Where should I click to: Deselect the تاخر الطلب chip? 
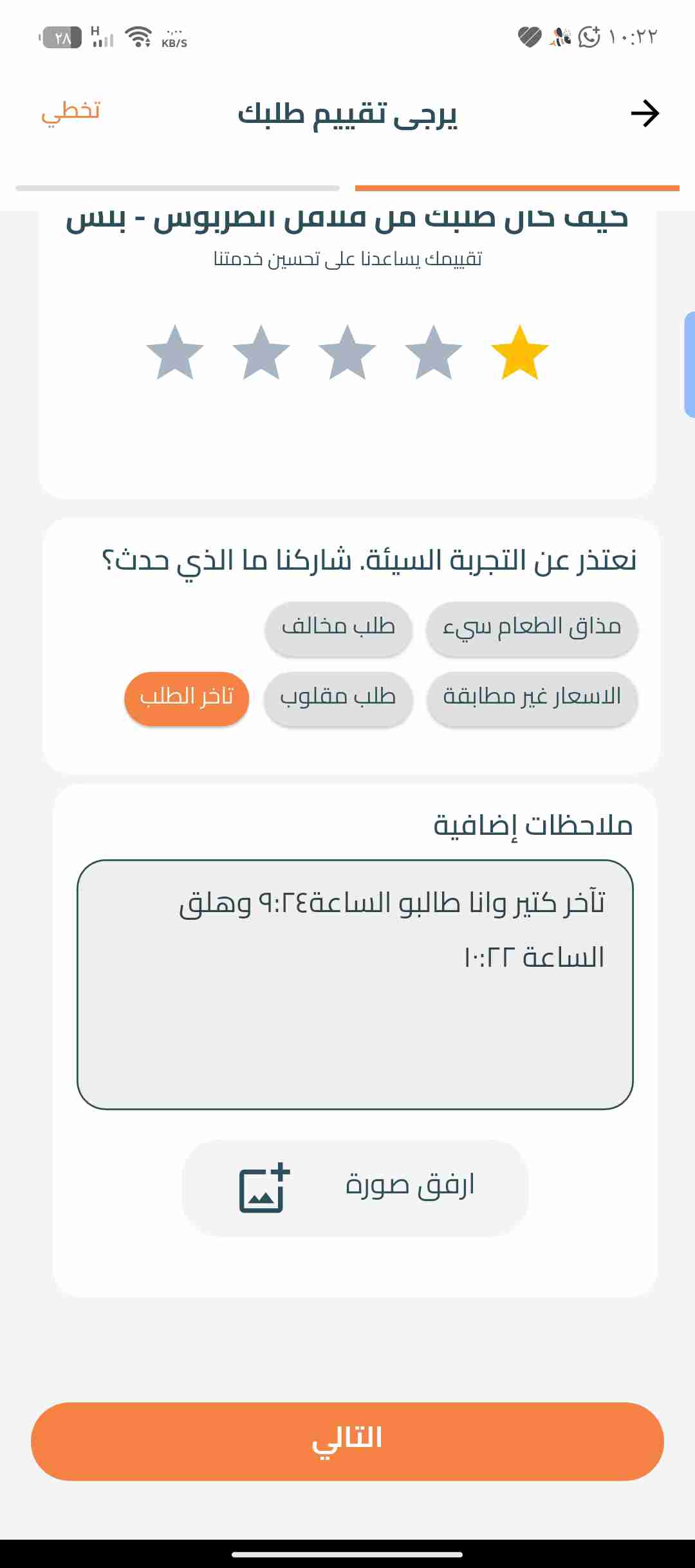pos(187,698)
